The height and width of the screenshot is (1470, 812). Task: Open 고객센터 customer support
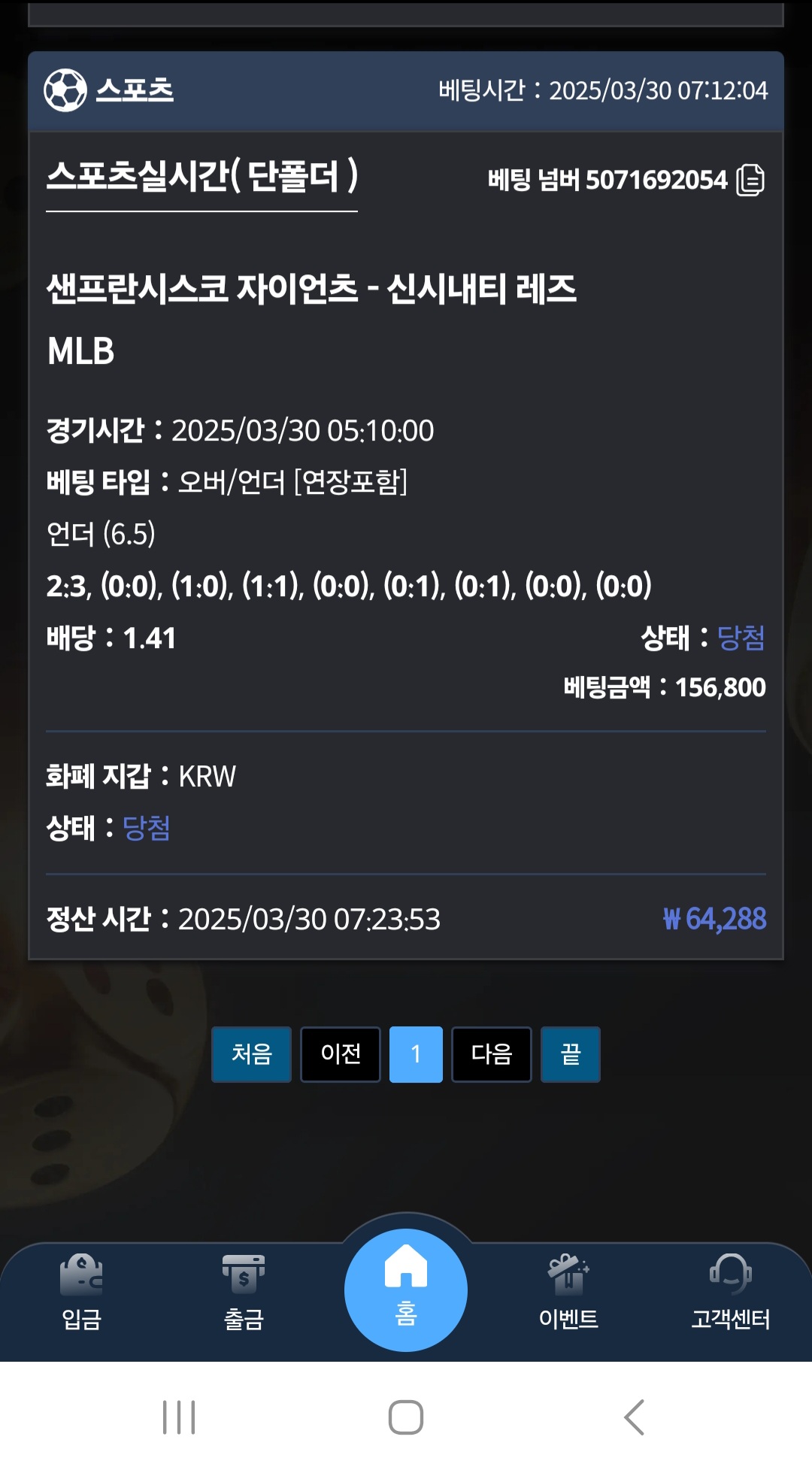point(731,1292)
